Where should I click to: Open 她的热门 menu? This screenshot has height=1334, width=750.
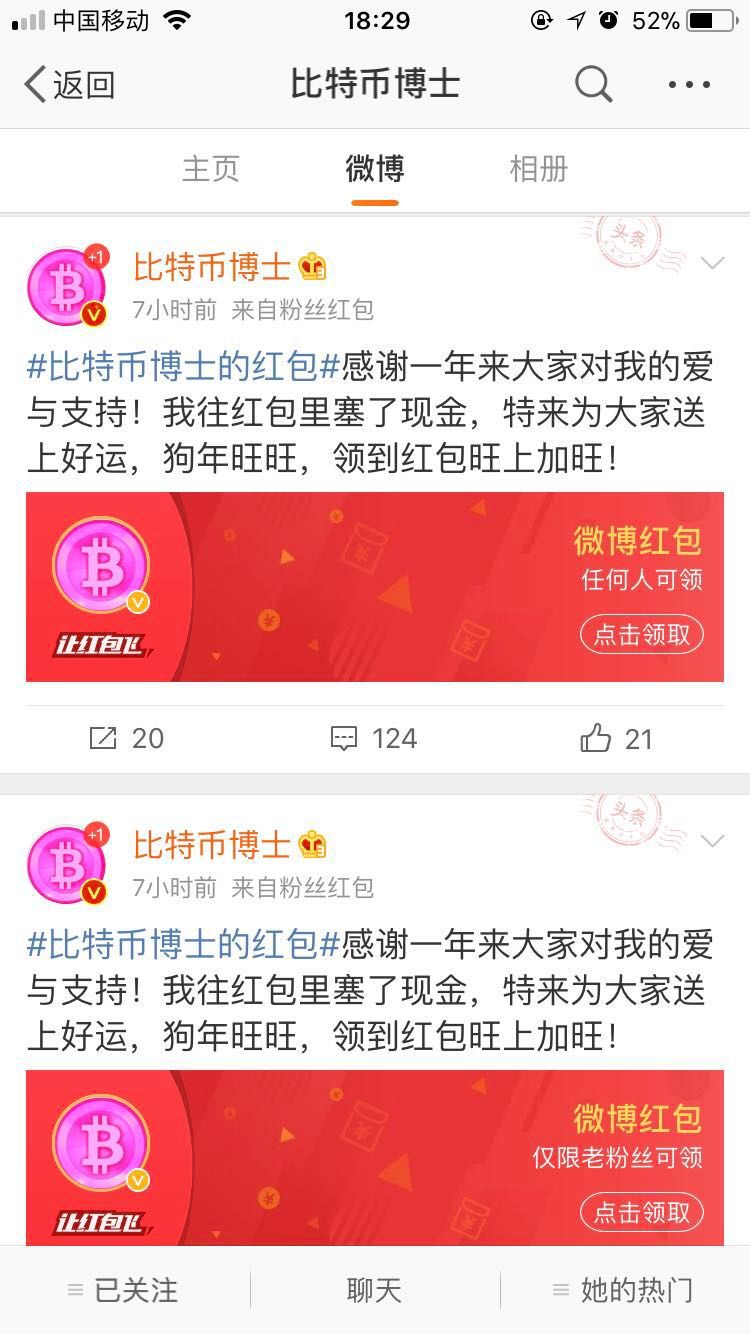pyautogui.click(x=624, y=1290)
